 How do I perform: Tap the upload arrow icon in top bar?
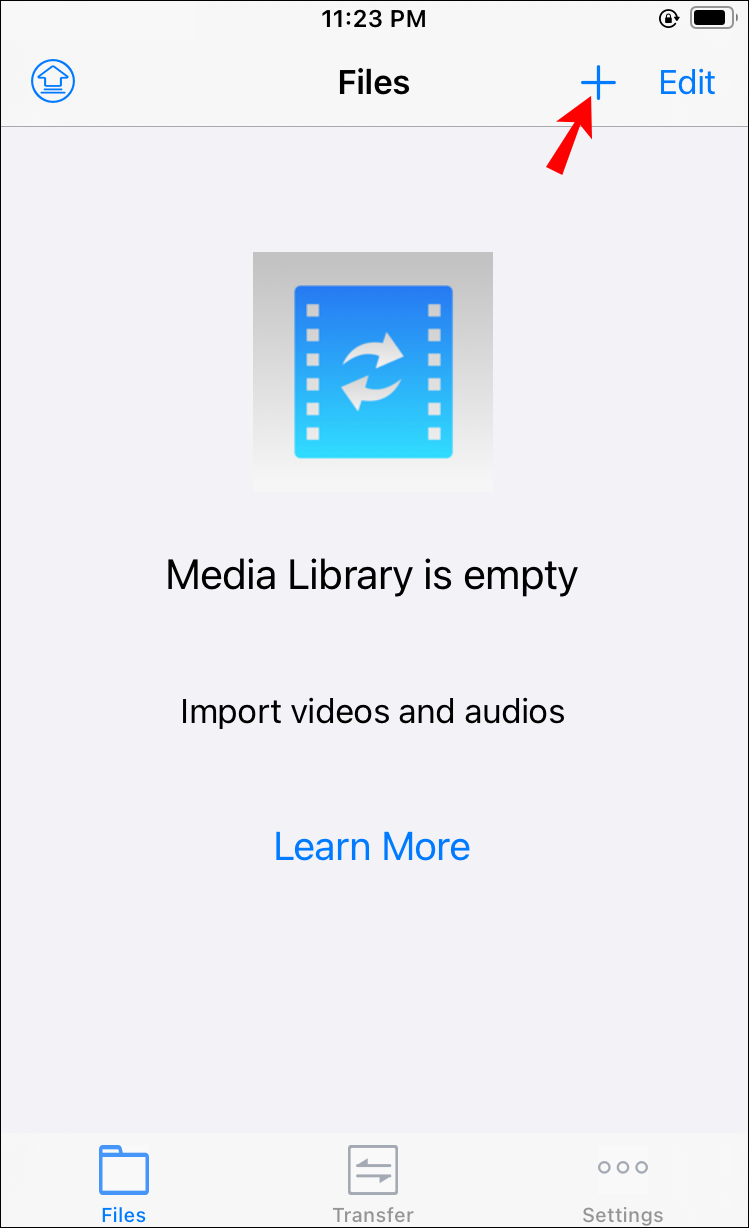54,81
